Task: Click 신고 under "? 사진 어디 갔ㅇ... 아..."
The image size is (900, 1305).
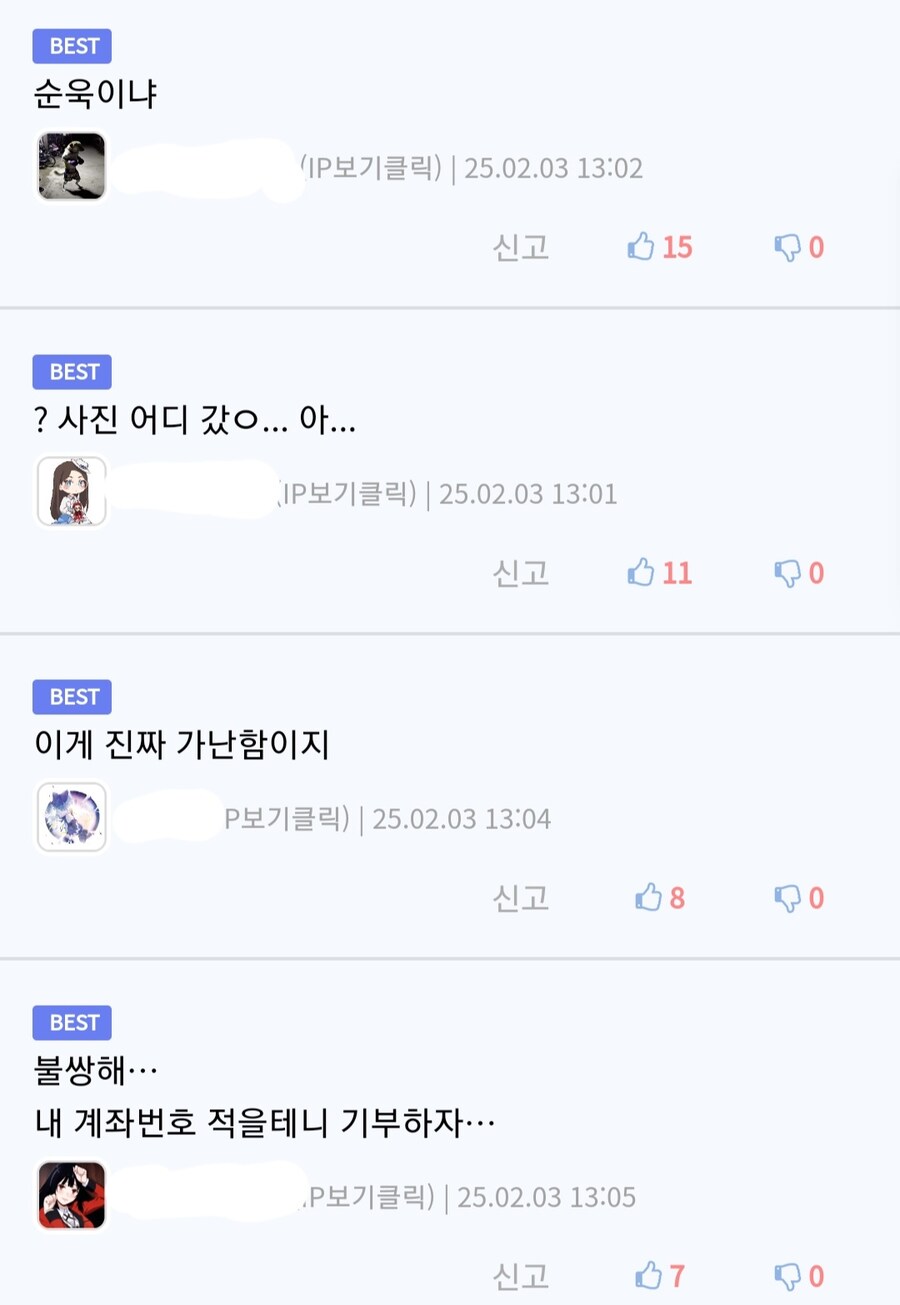Action: [519, 572]
